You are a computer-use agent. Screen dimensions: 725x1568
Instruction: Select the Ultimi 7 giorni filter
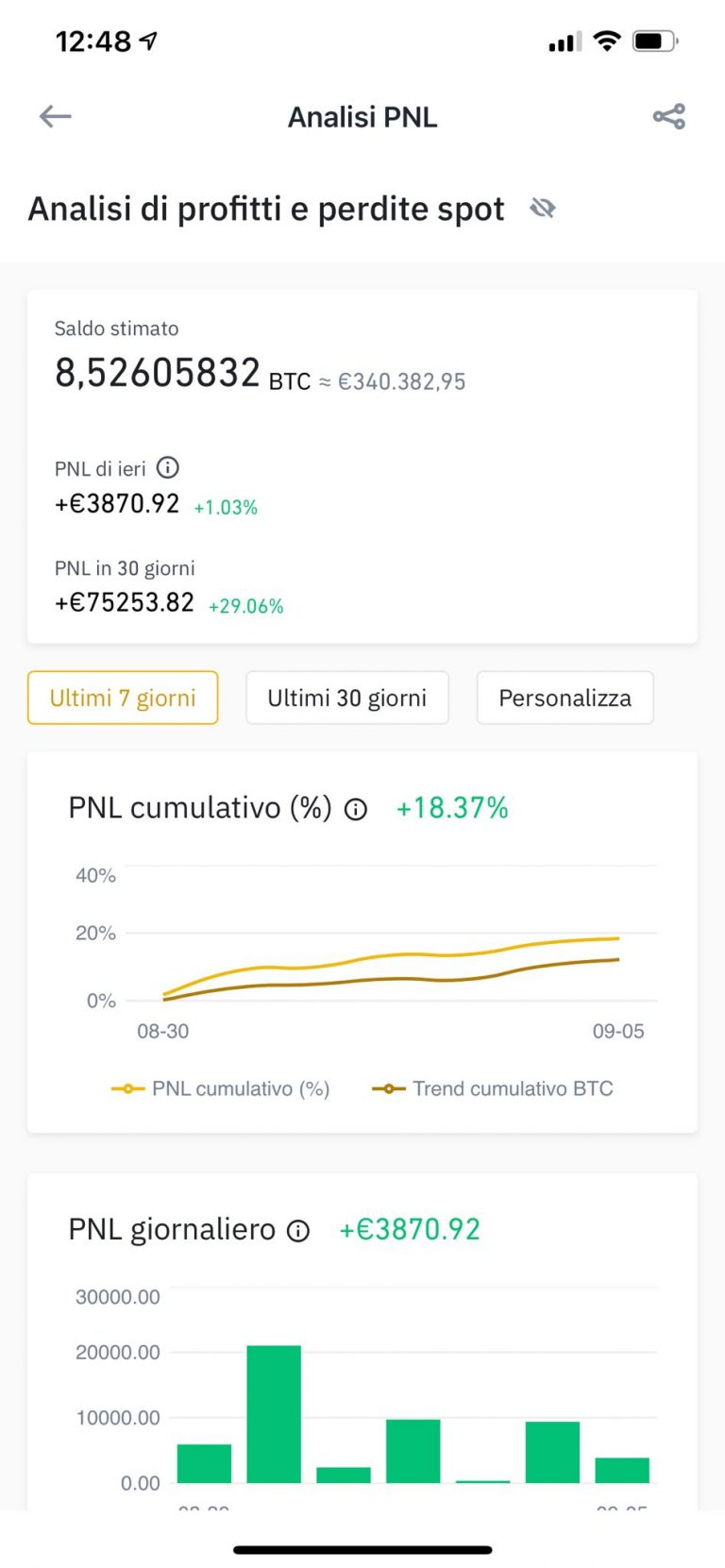click(x=123, y=698)
